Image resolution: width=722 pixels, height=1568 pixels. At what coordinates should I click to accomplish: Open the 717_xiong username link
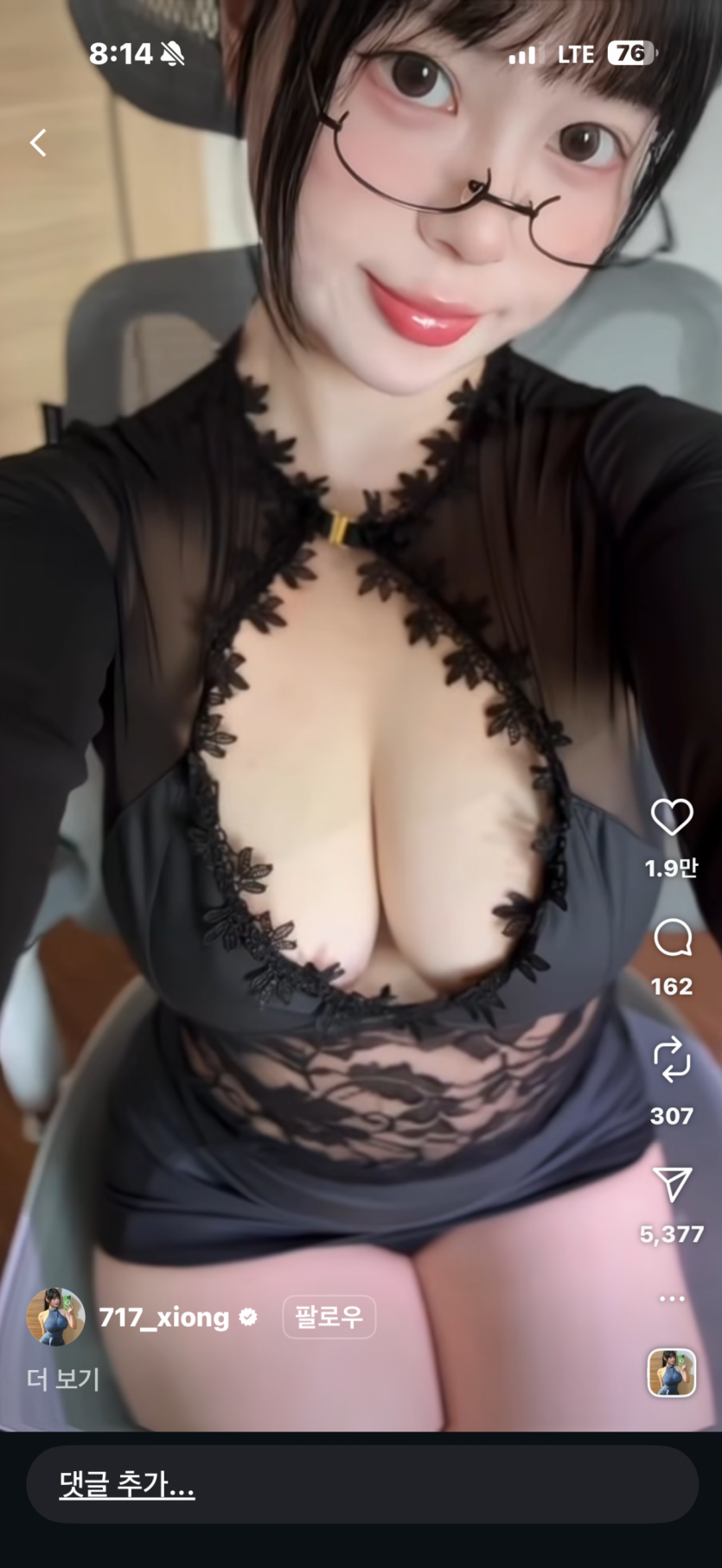pyautogui.click(x=164, y=1317)
